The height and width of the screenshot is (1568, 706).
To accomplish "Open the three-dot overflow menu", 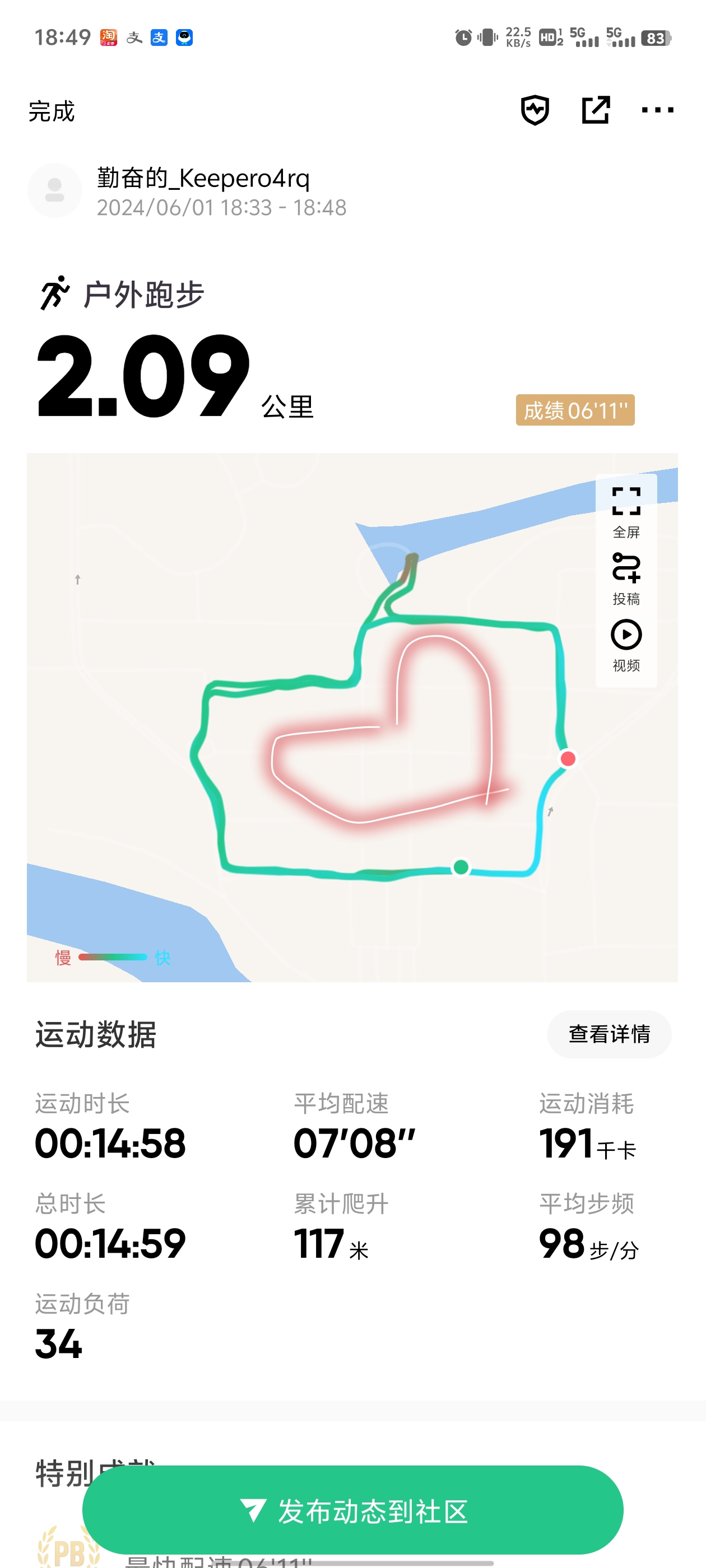I will coord(657,110).
